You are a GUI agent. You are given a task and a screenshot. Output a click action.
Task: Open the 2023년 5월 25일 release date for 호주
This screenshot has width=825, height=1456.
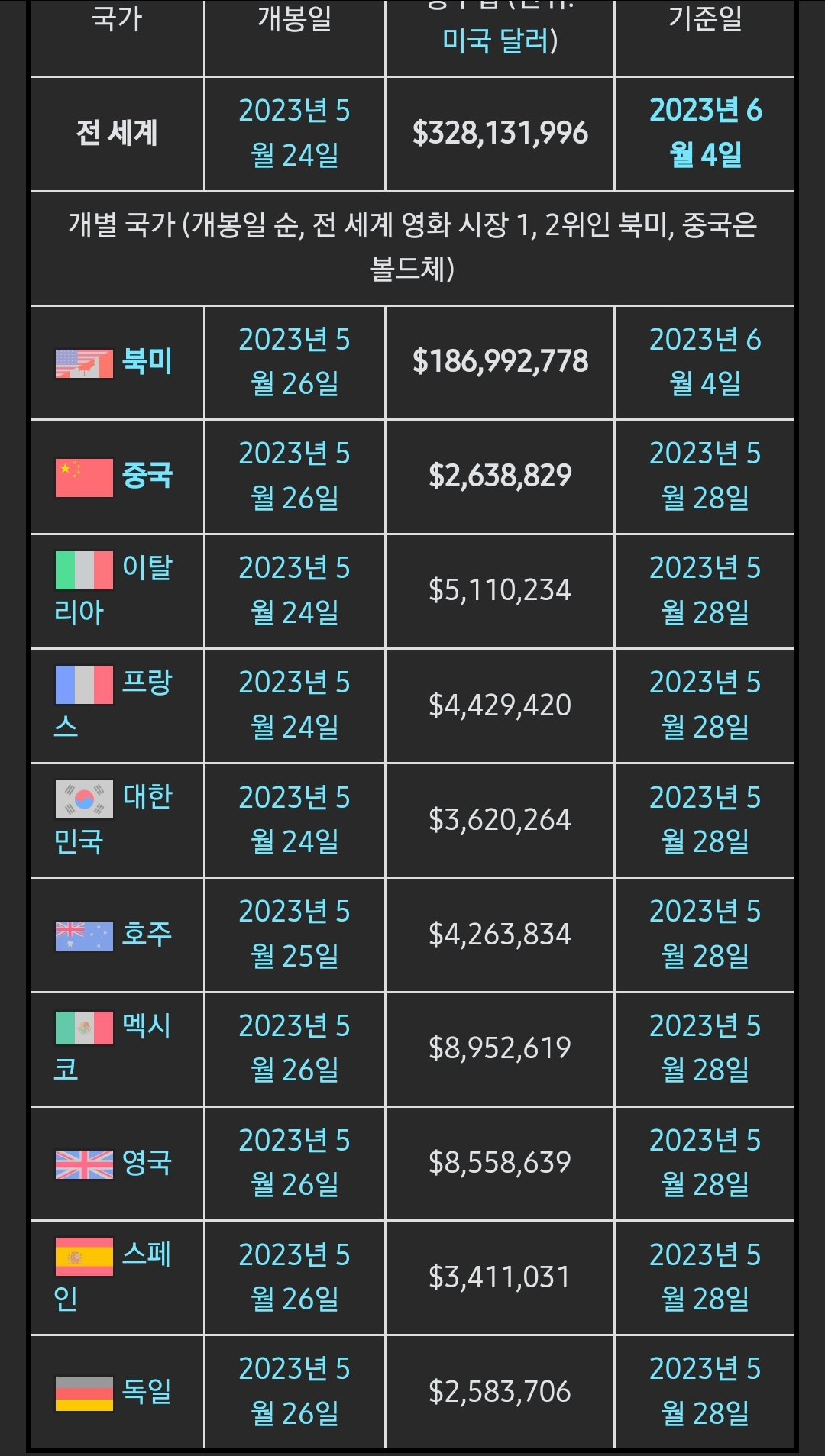pyautogui.click(x=295, y=934)
